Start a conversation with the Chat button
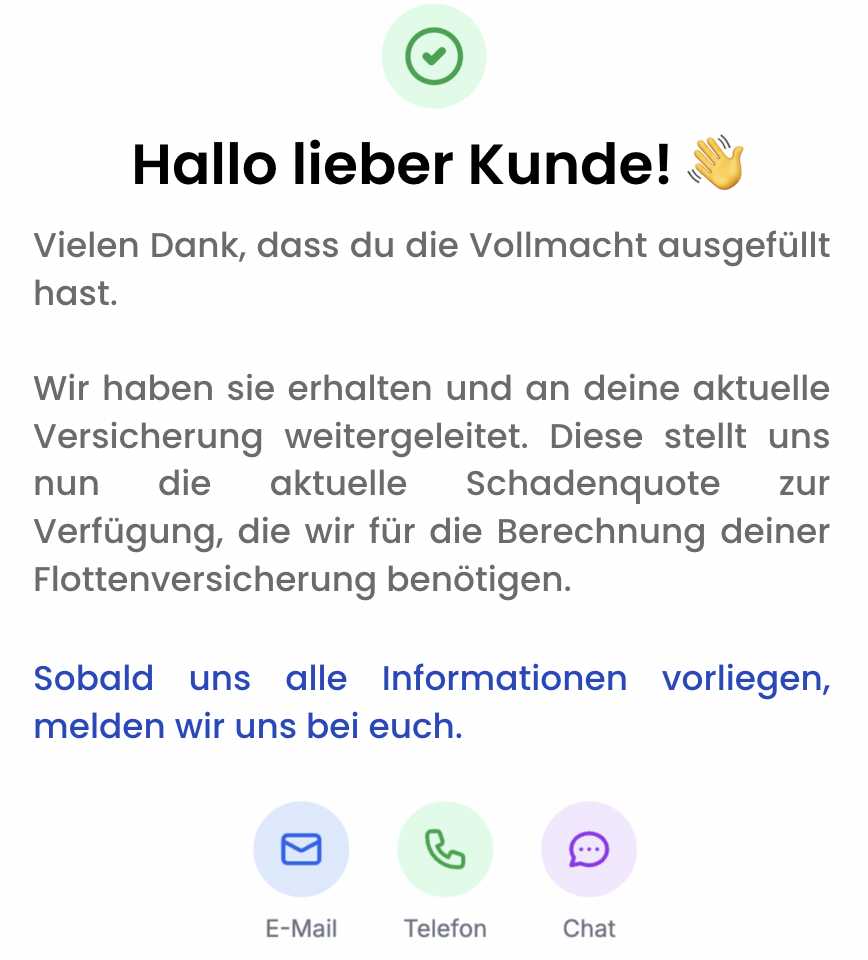The height and width of the screenshot is (960, 868). [589, 850]
